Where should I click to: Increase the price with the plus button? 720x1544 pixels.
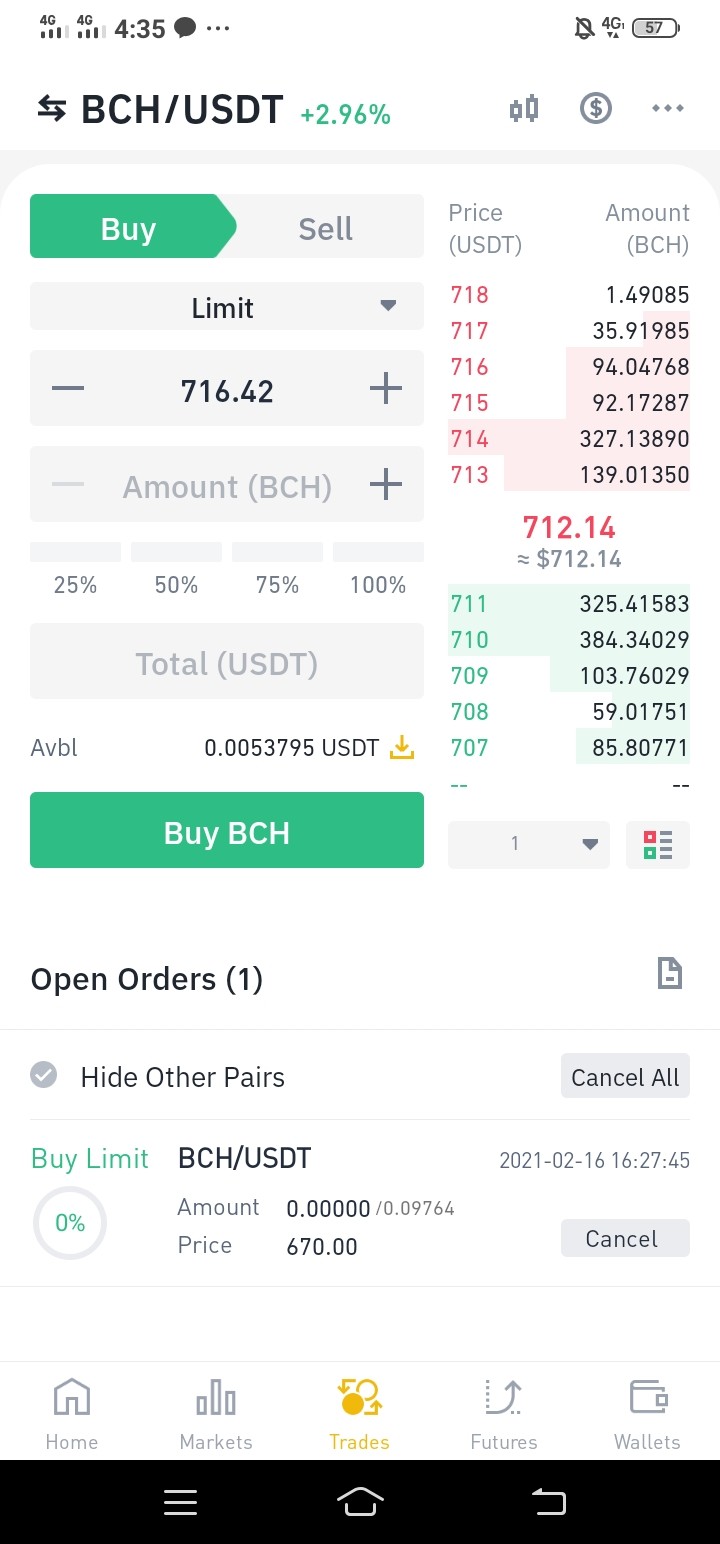[386, 388]
